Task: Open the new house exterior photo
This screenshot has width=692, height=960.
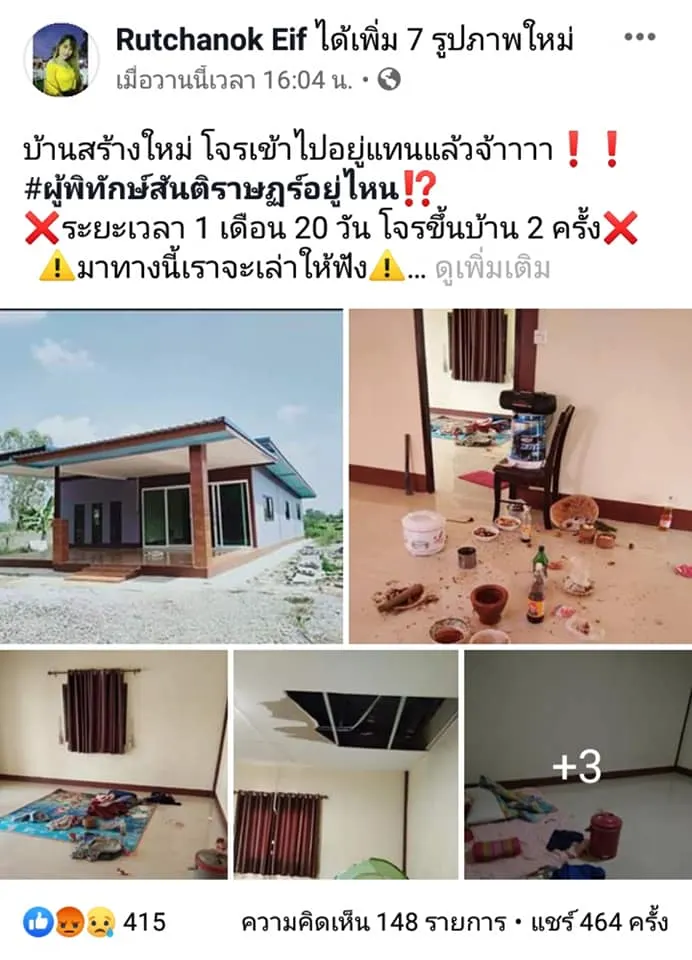Action: pos(171,476)
